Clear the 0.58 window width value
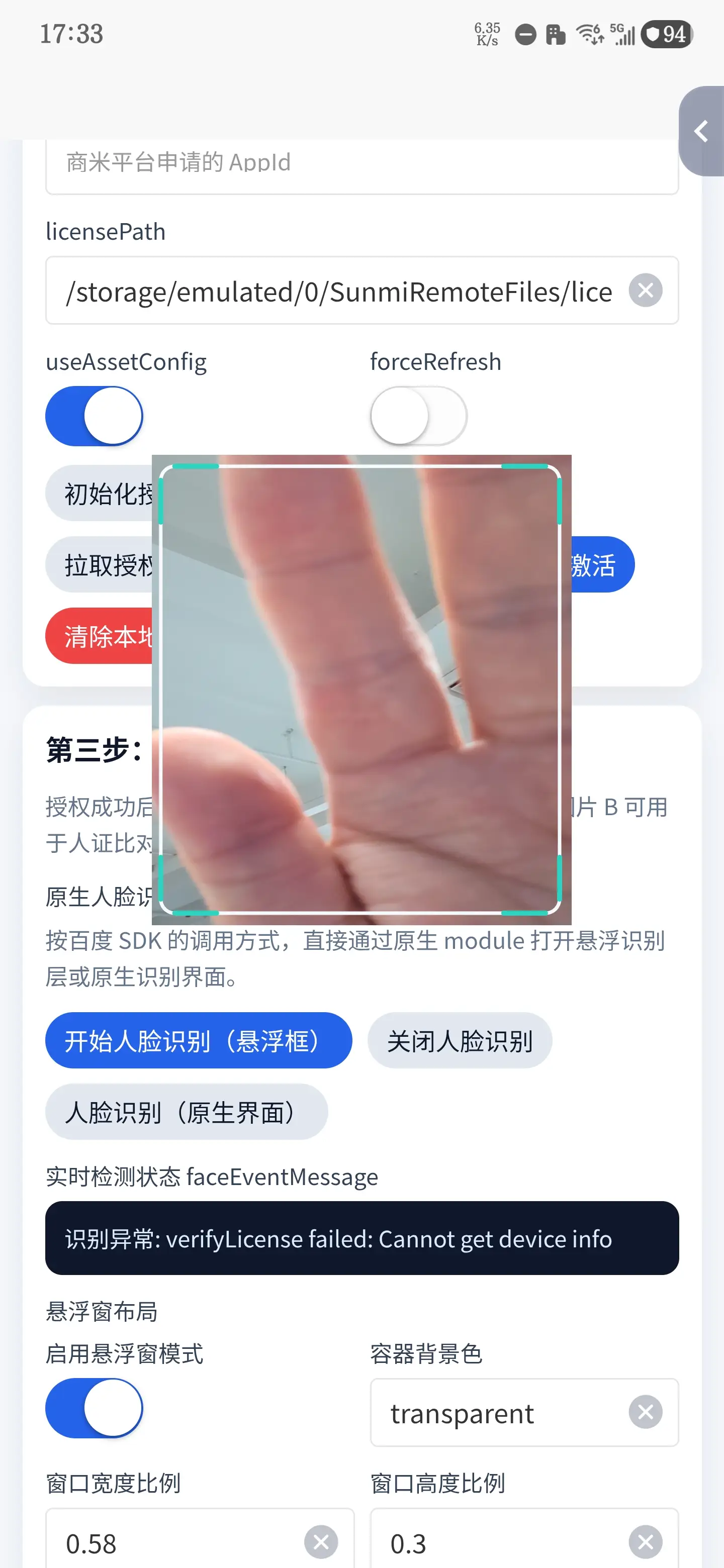Viewport: 724px width, 1568px height. [x=321, y=1542]
